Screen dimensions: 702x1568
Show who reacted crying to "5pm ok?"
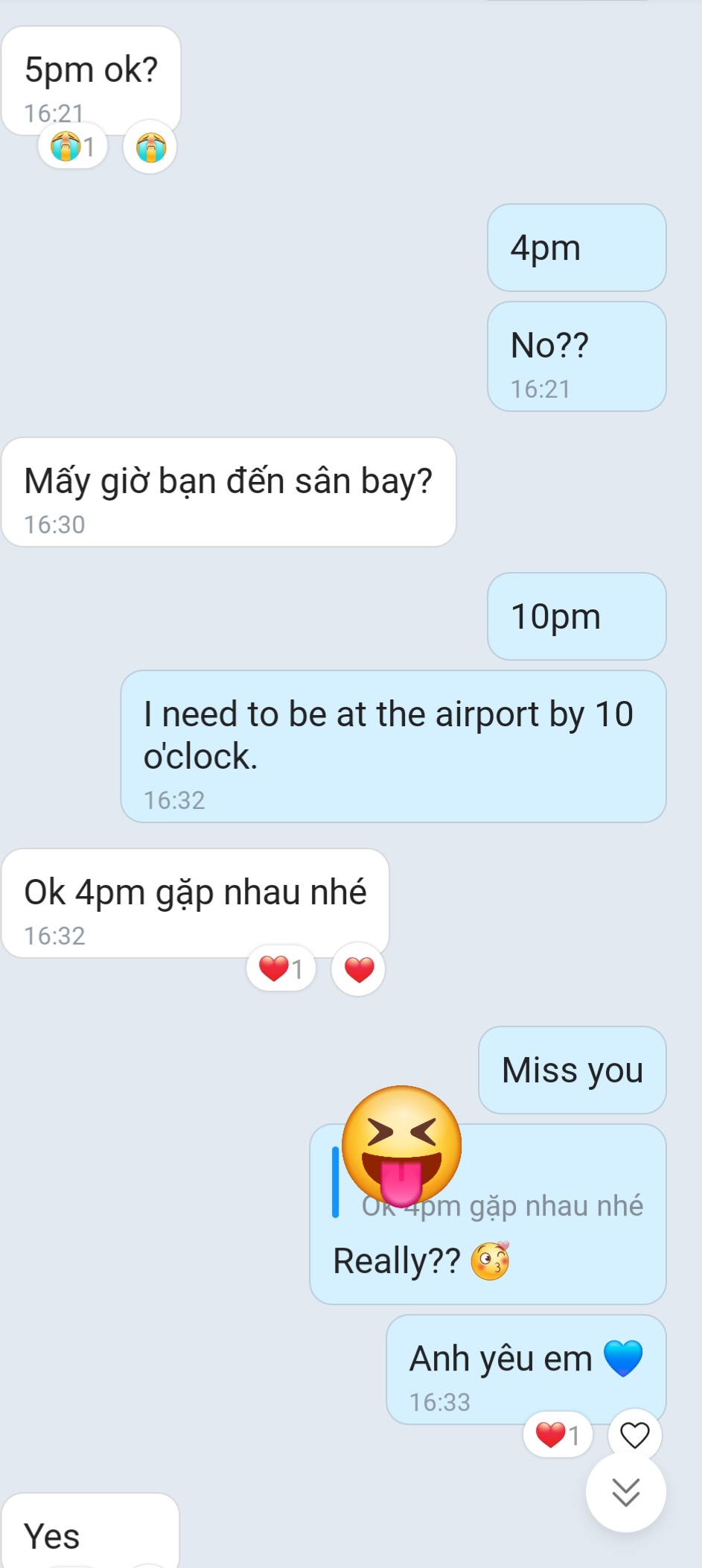(73, 147)
